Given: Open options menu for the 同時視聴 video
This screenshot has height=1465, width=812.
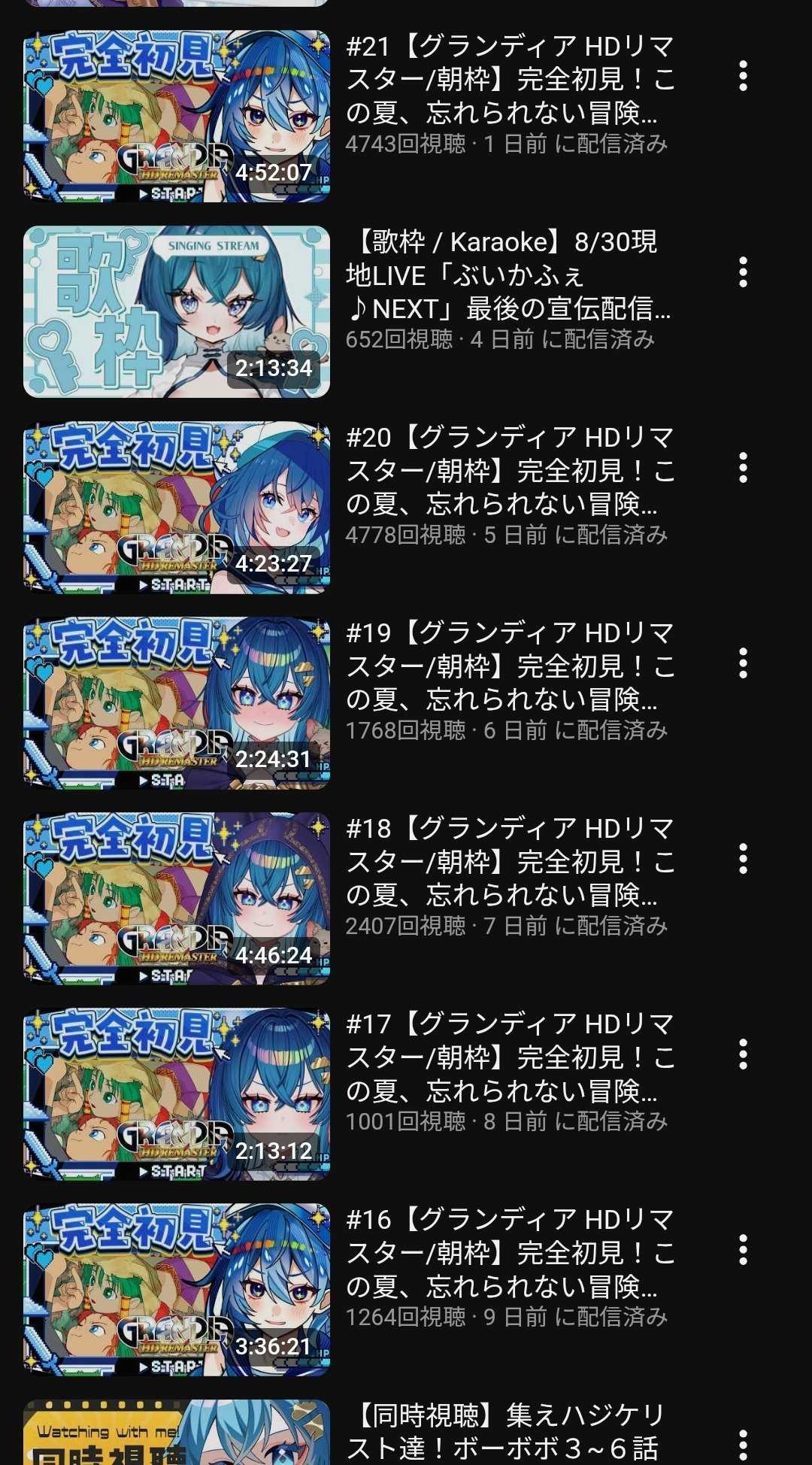Looking at the screenshot, I should click(x=743, y=1445).
